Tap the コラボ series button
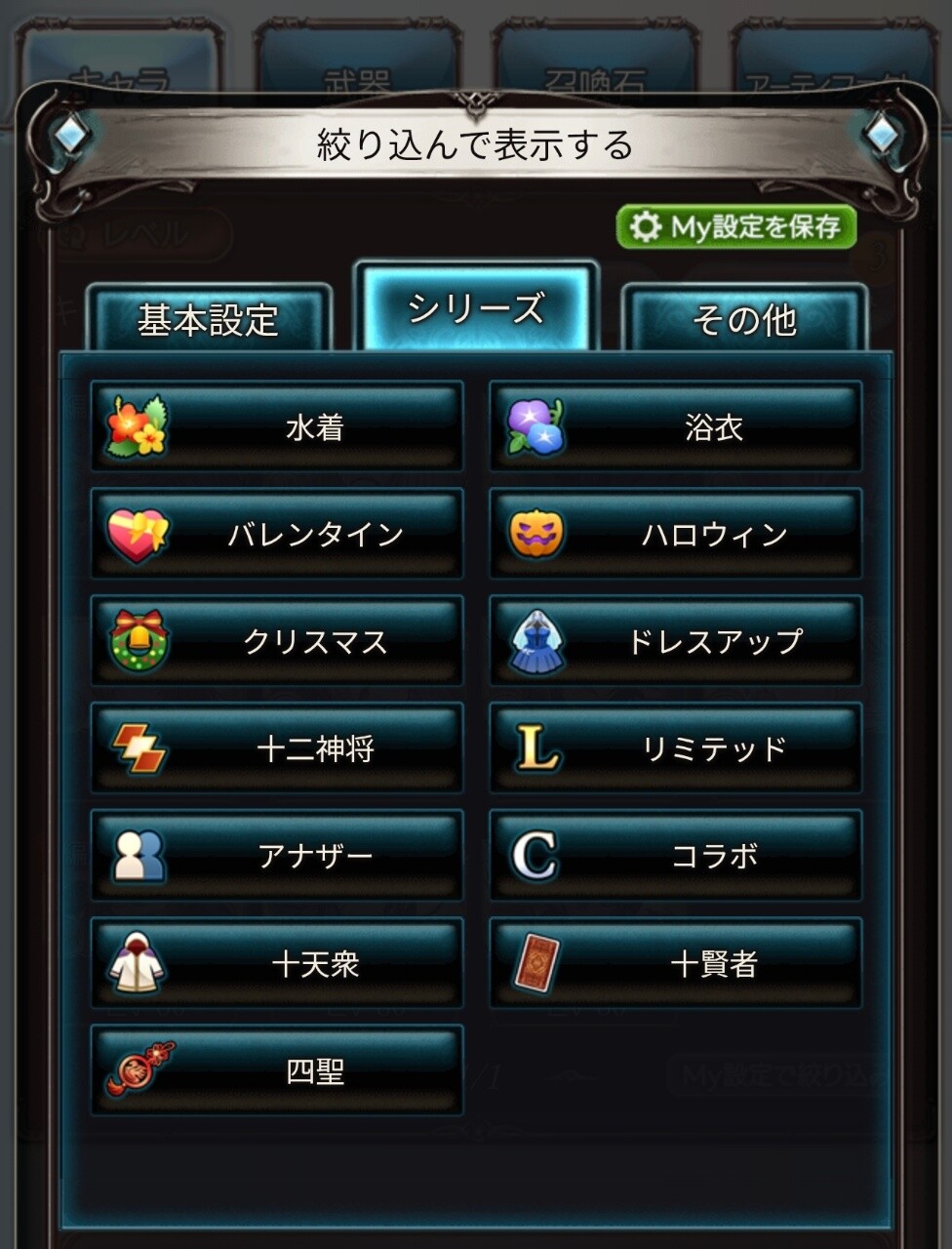952x1249 pixels. (x=675, y=856)
